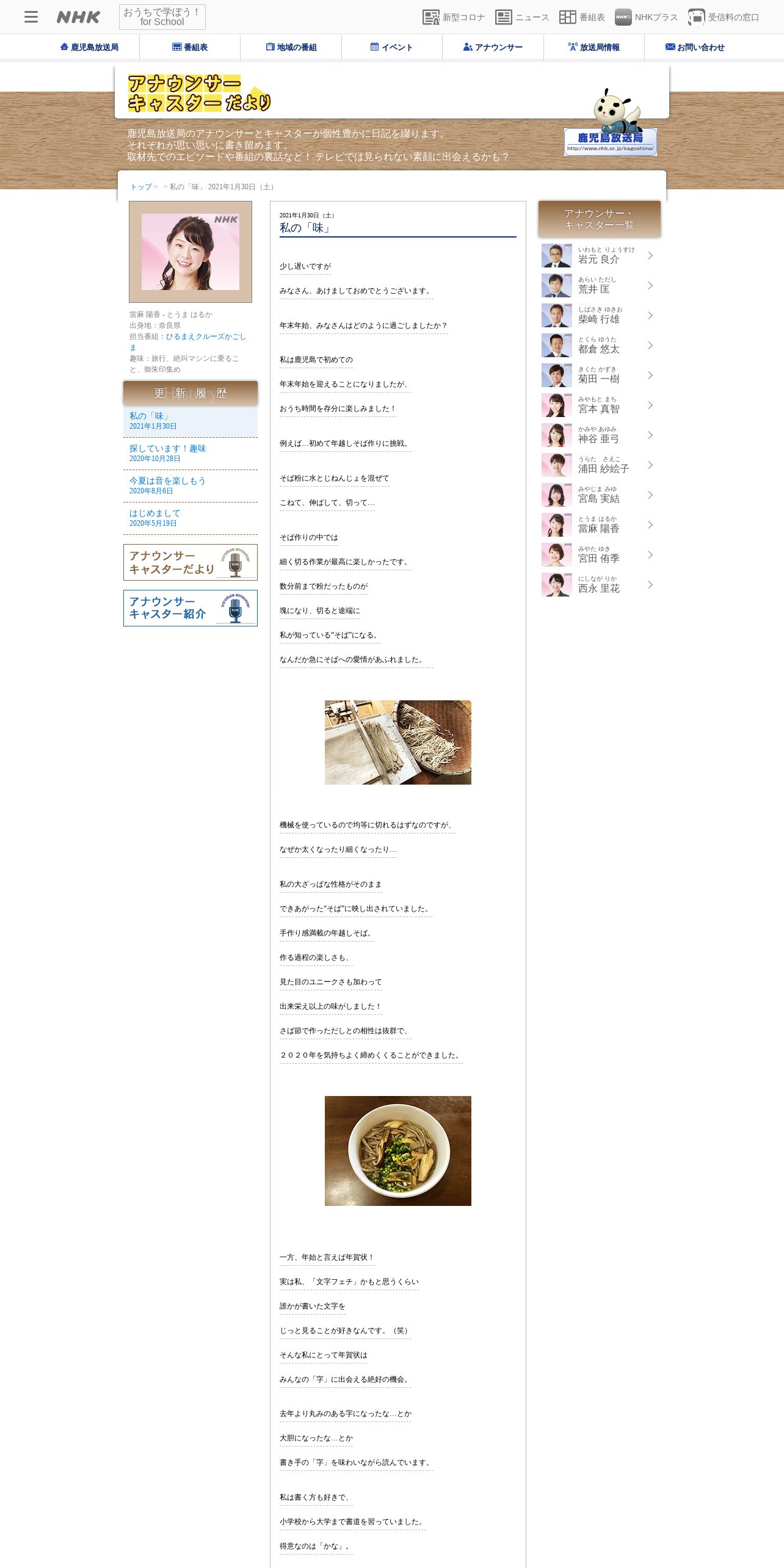Open announcer 岩元 良介's page
This screenshot has height=1568, width=784.
[598, 256]
